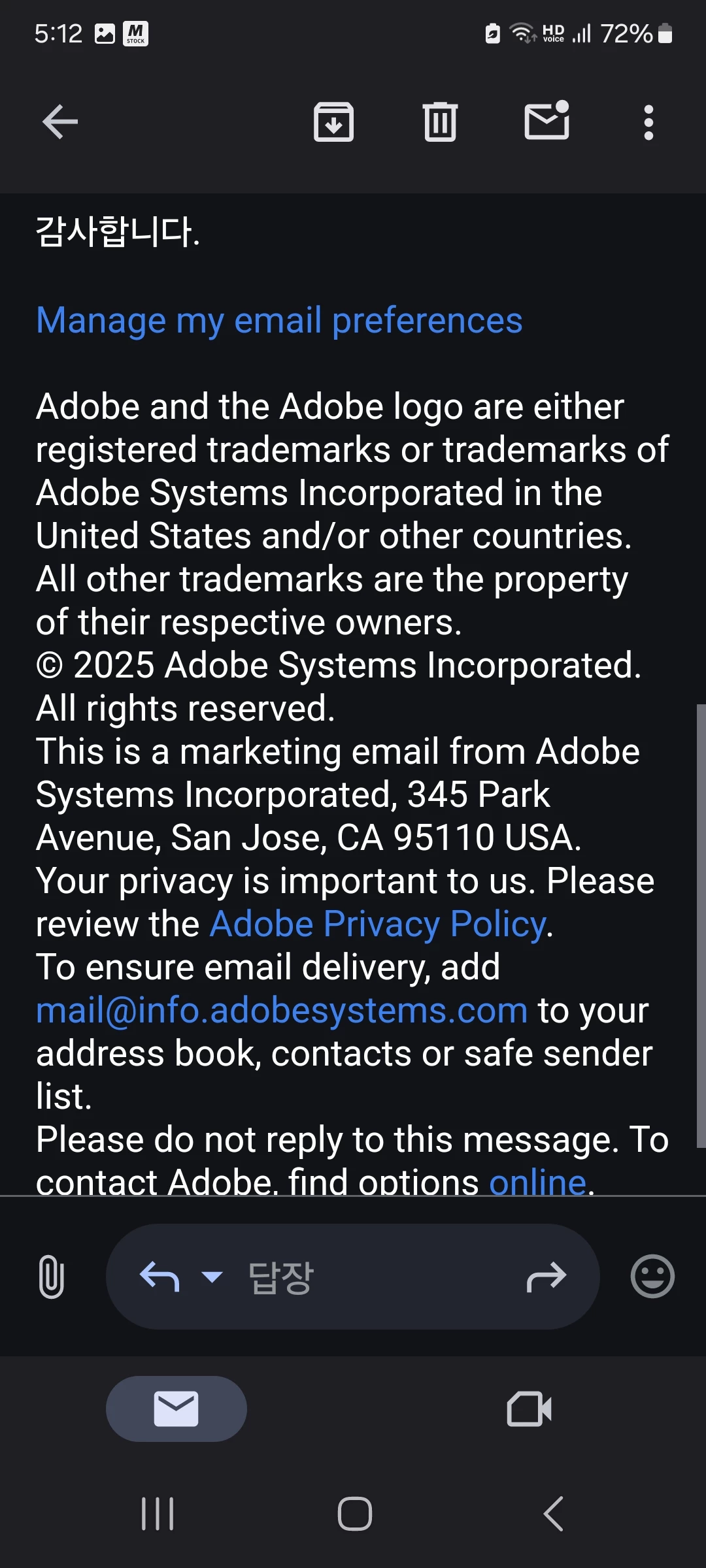Delete this email with the trash icon
This screenshot has height=1568, width=706.
tap(440, 122)
